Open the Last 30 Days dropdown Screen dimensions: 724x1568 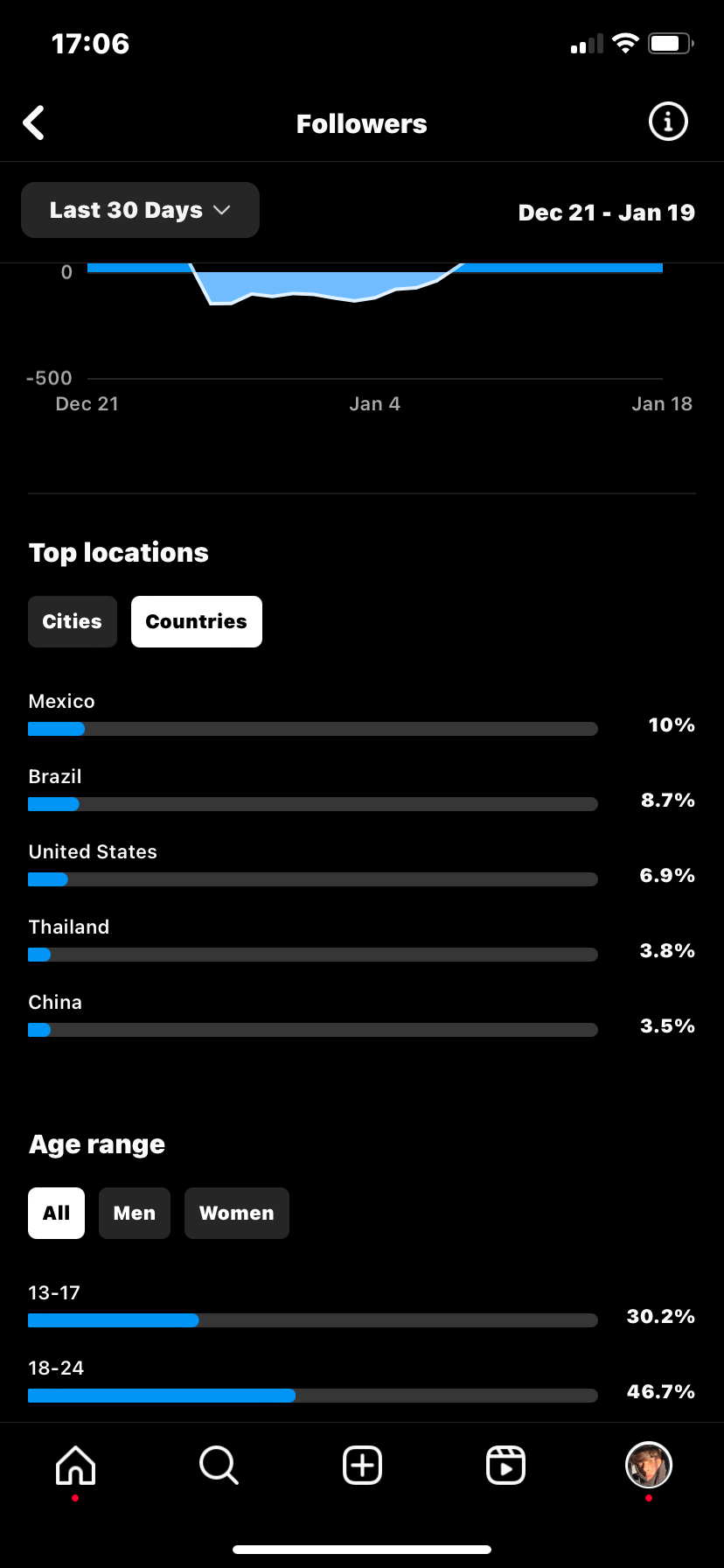140,210
